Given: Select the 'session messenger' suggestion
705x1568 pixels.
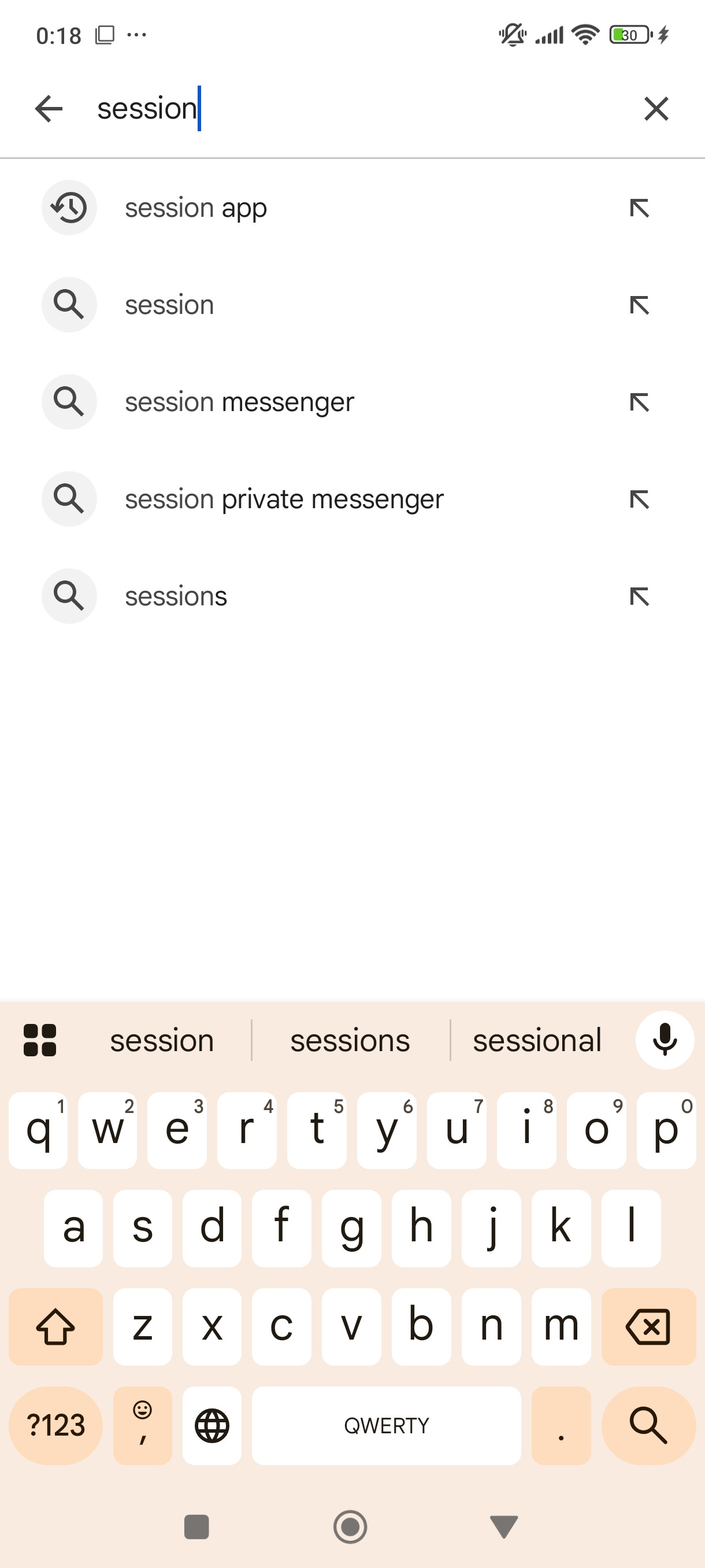Looking at the screenshot, I should (239, 402).
